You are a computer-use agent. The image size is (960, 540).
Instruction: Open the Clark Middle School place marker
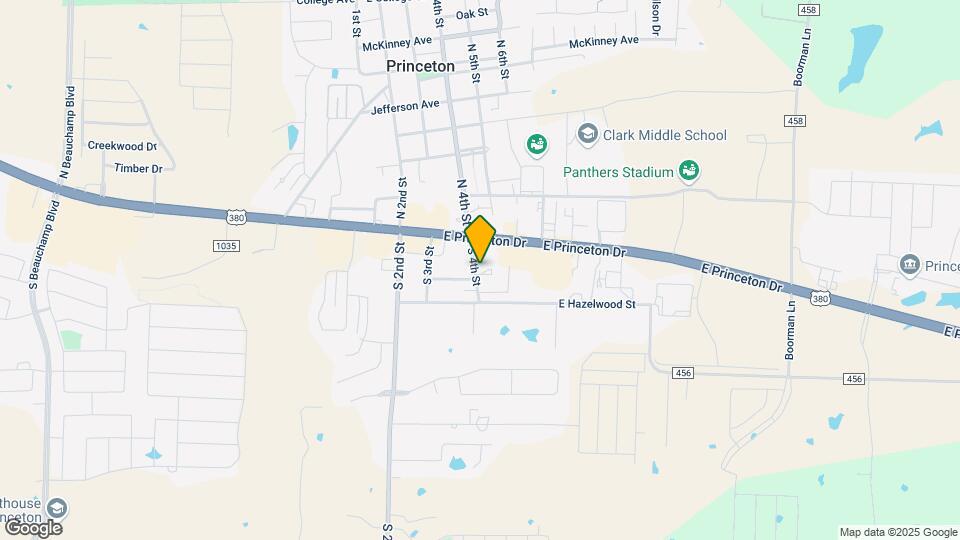[587, 134]
